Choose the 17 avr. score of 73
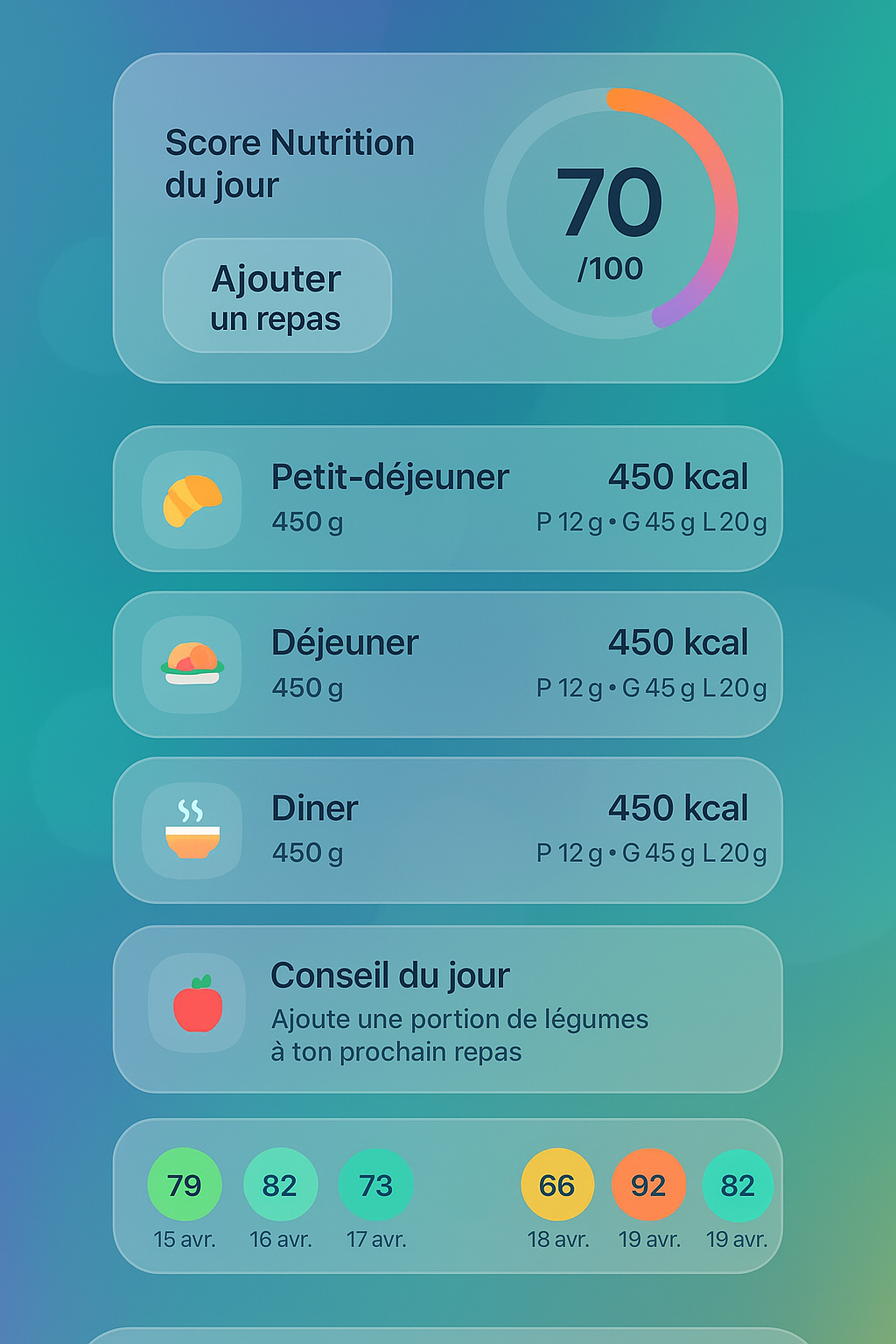Image resolution: width=896 pixels, height=1344 pixels. pyautogui.click(x=375, y=1185)
